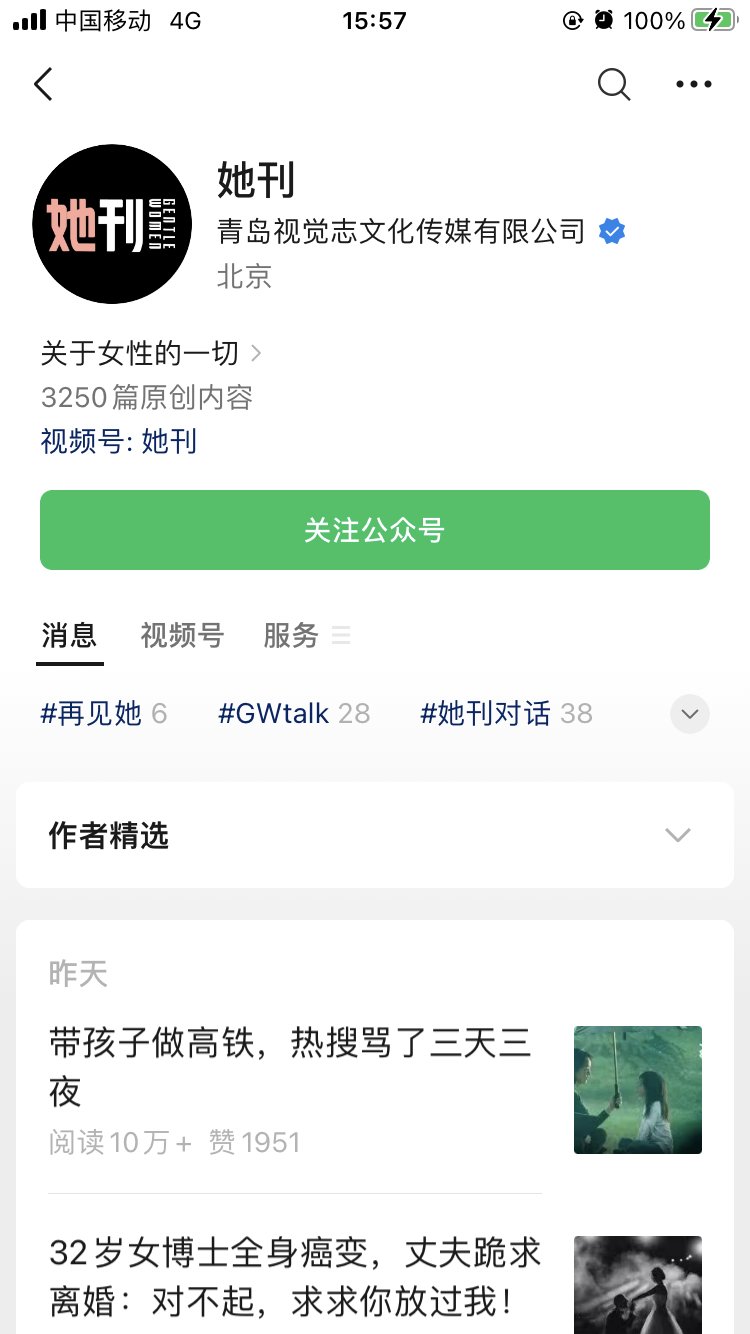The image size is (750, 1334).
Task: Open search via the magnifier icon
Action: (614, 84)
